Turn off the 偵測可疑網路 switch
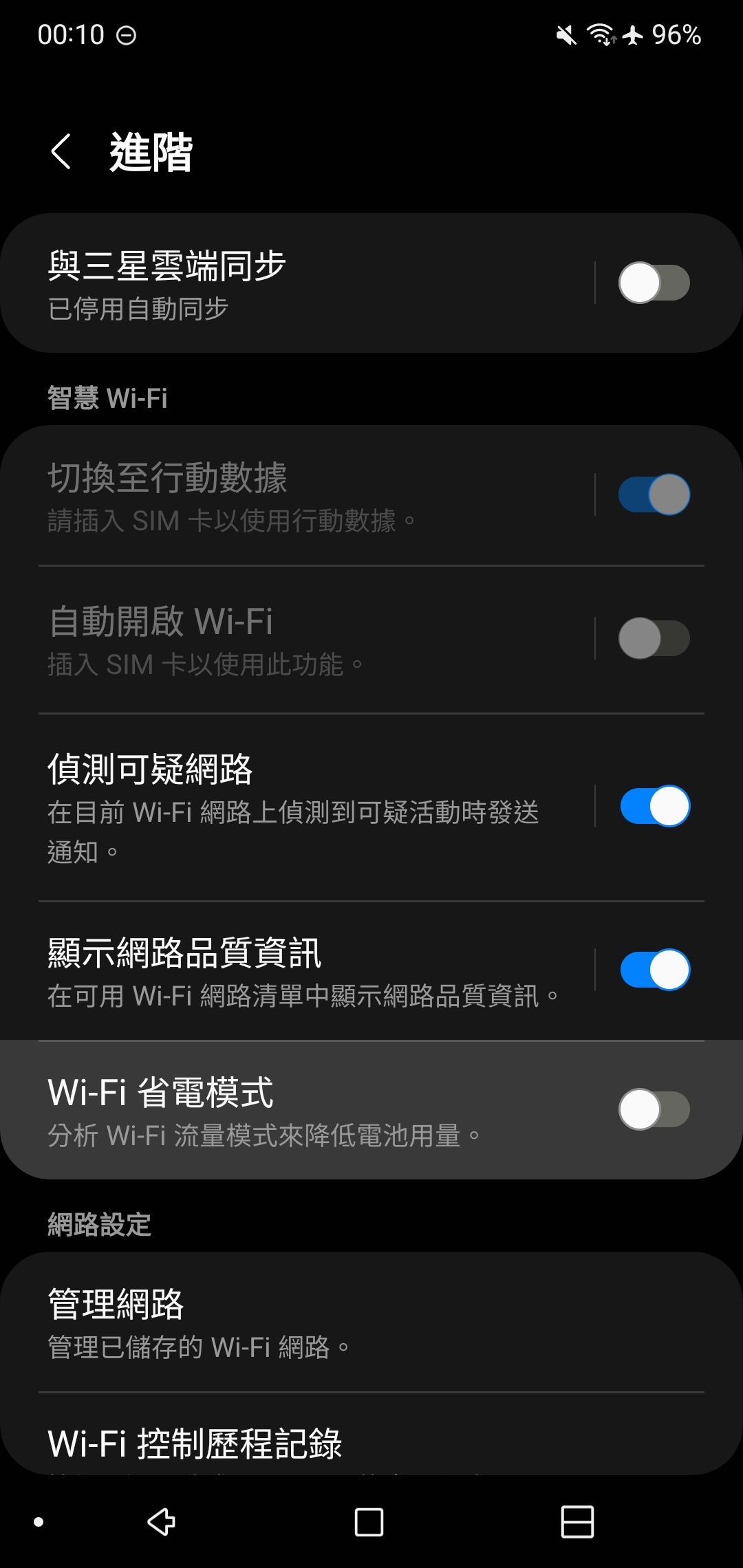The image size is (743, 1568). (654, 806)
